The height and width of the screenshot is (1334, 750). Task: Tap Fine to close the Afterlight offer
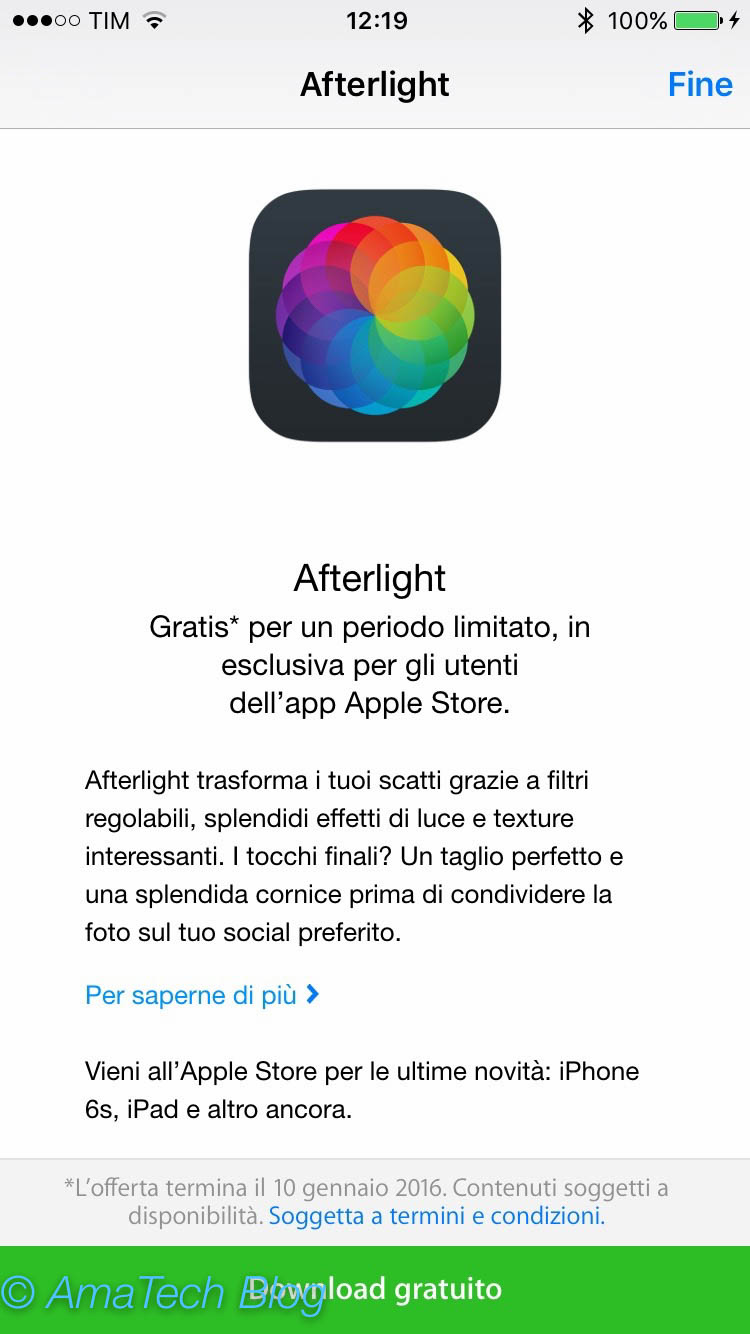pos(700,85)
